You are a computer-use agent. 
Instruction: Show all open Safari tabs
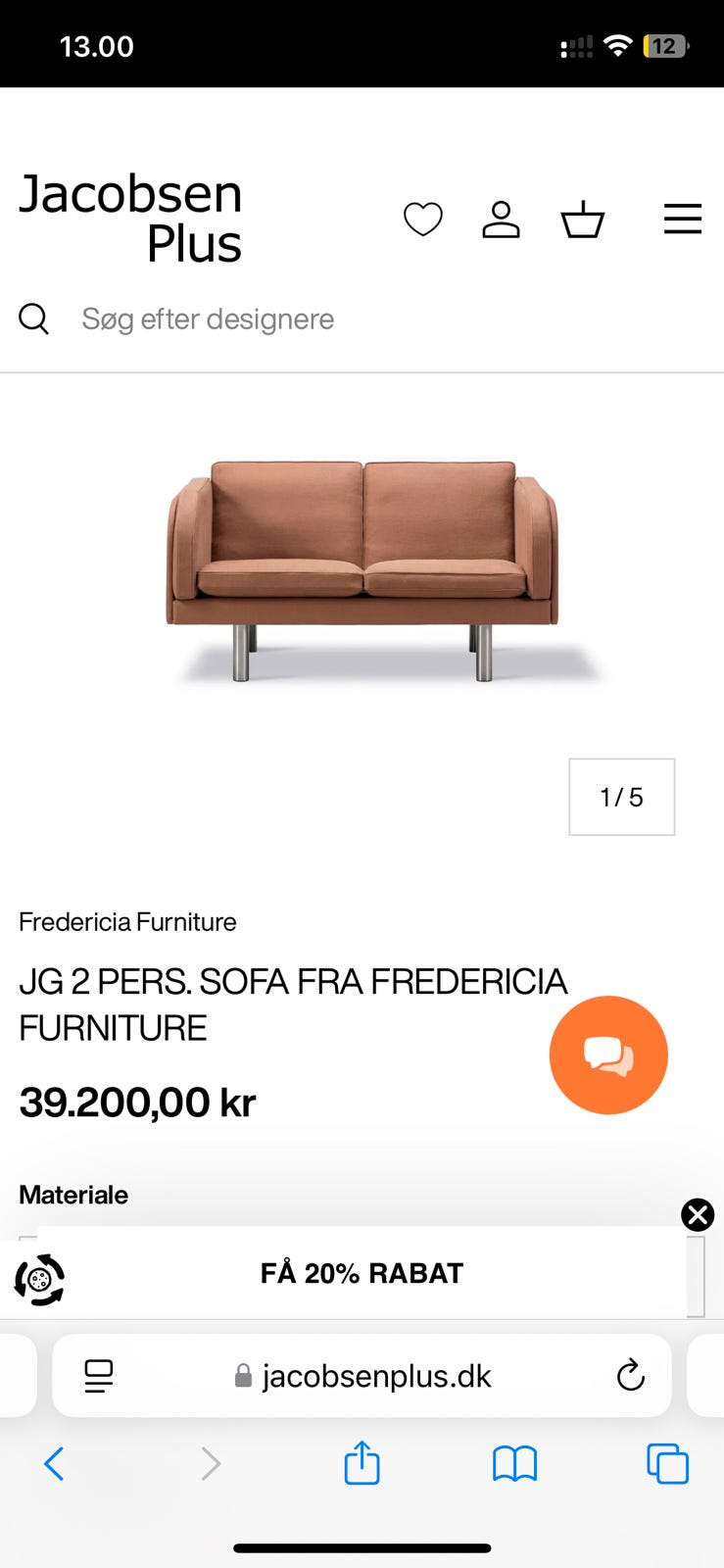tap(667, 1464)
